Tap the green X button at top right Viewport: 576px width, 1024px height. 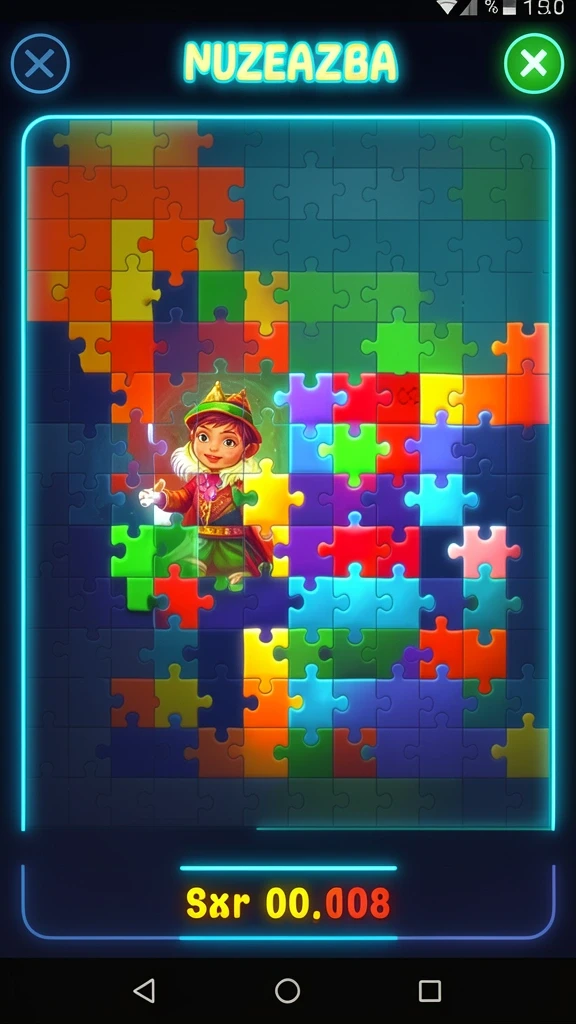point(534,63)
